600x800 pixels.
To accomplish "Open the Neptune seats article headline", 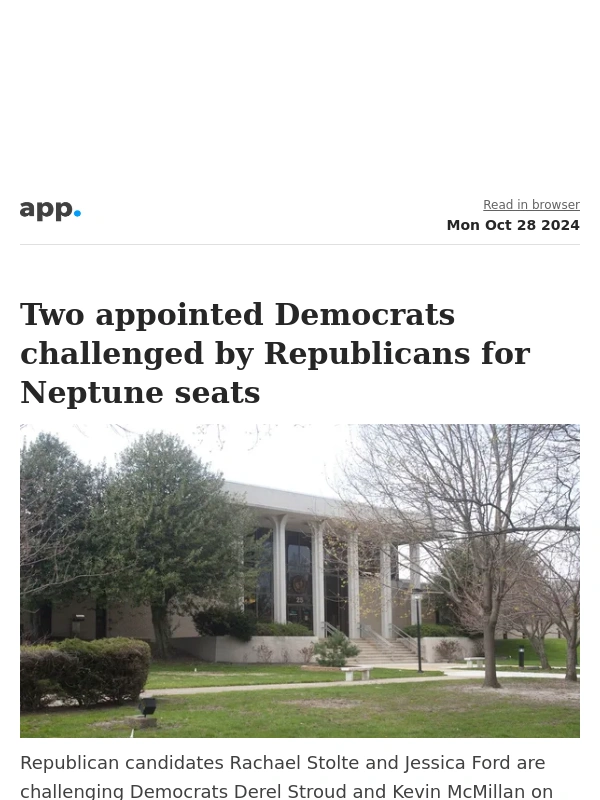I will (x=275, y=353).
